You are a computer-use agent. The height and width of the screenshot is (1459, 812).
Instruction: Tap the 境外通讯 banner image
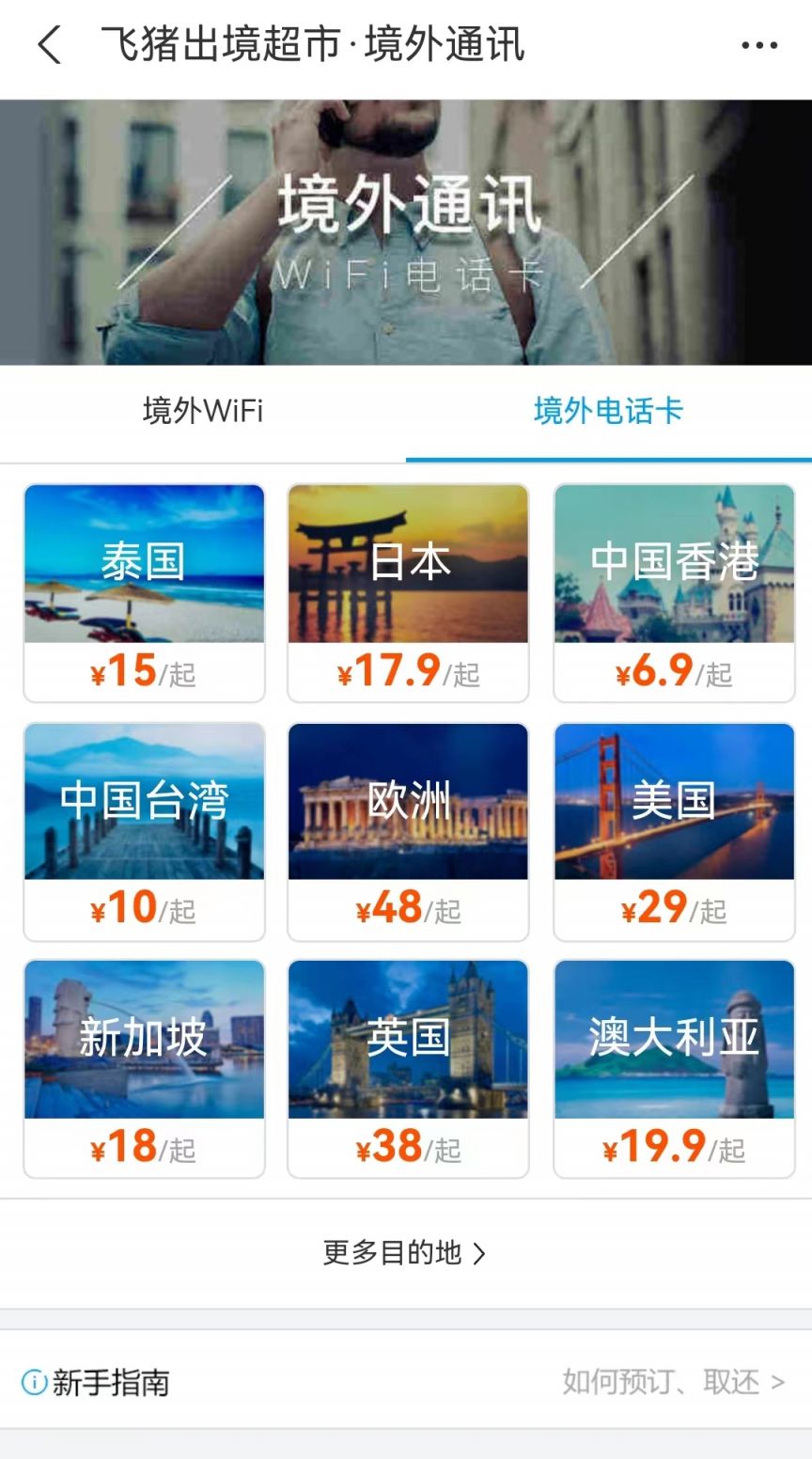point(406,230)
